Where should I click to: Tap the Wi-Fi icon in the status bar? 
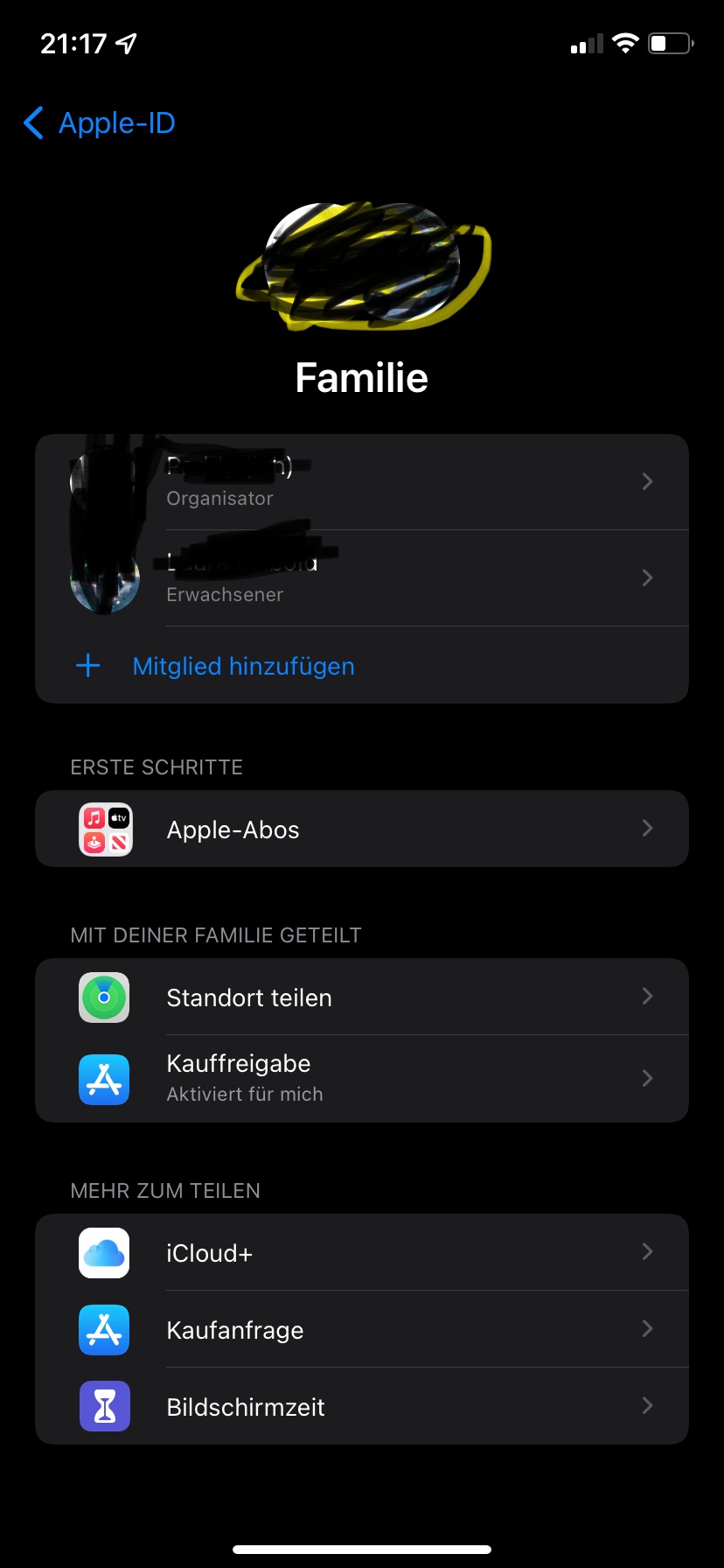point(625,43)
